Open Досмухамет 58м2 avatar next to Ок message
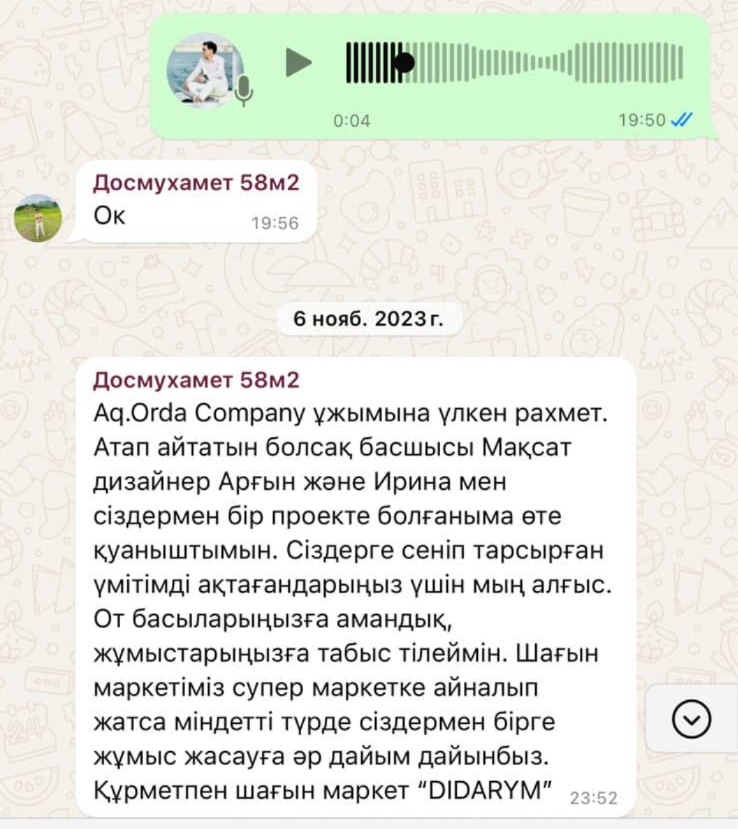 coord(38,217)
